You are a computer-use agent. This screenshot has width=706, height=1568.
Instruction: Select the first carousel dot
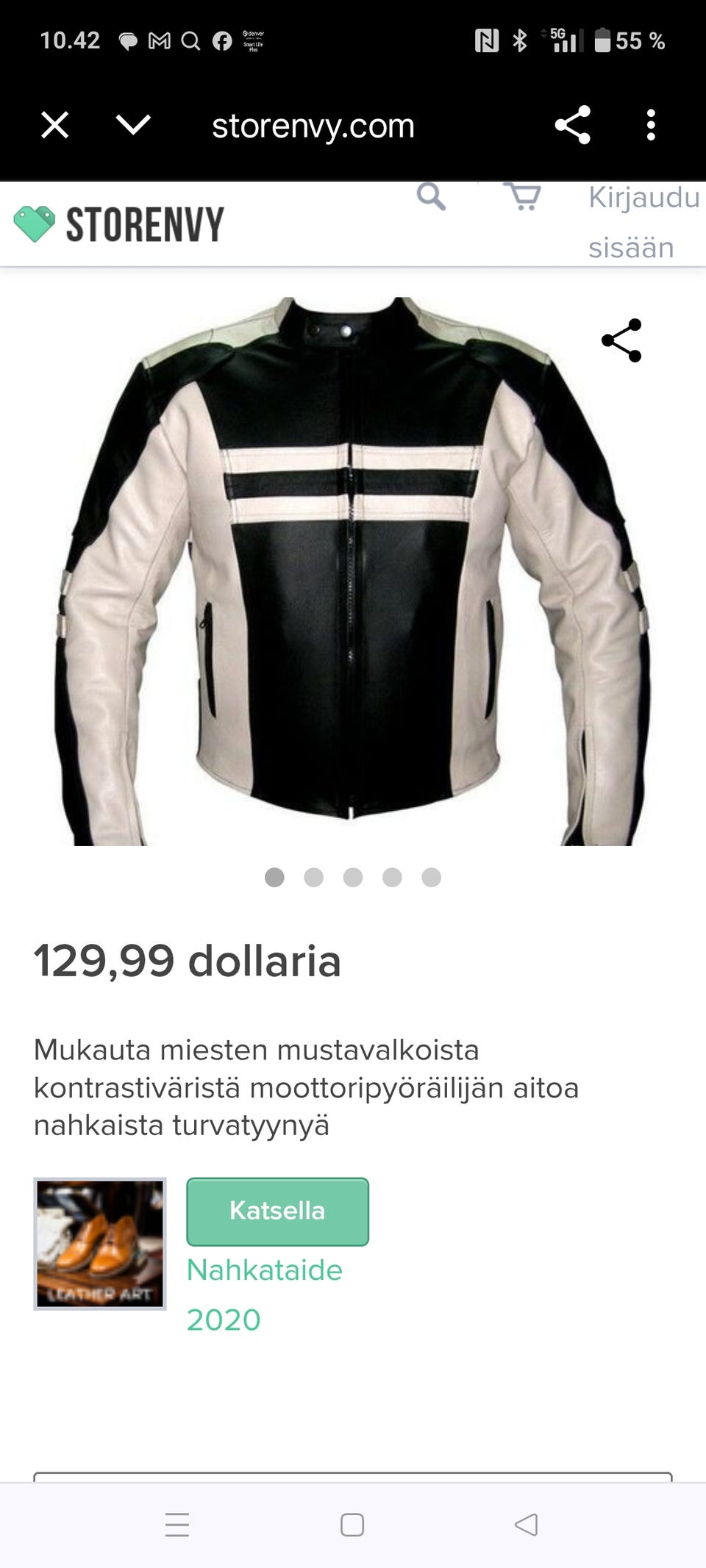(277, 877)
